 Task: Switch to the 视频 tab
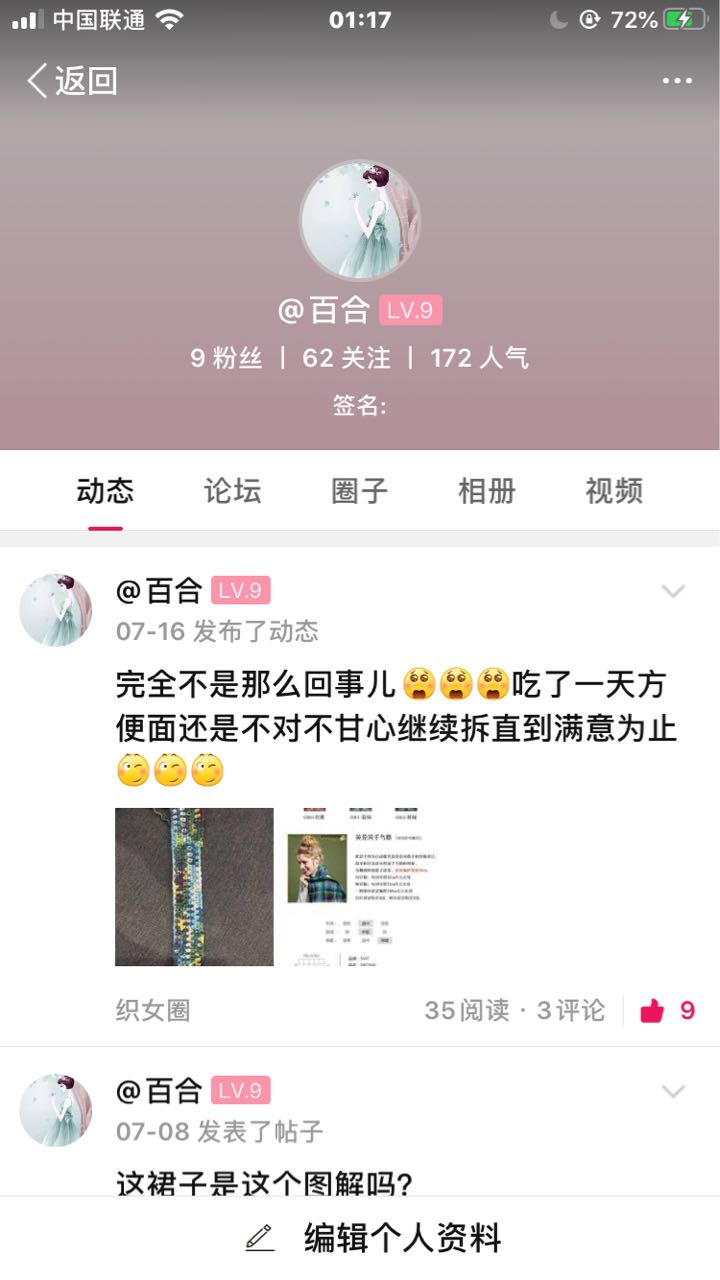pos(614,491)
